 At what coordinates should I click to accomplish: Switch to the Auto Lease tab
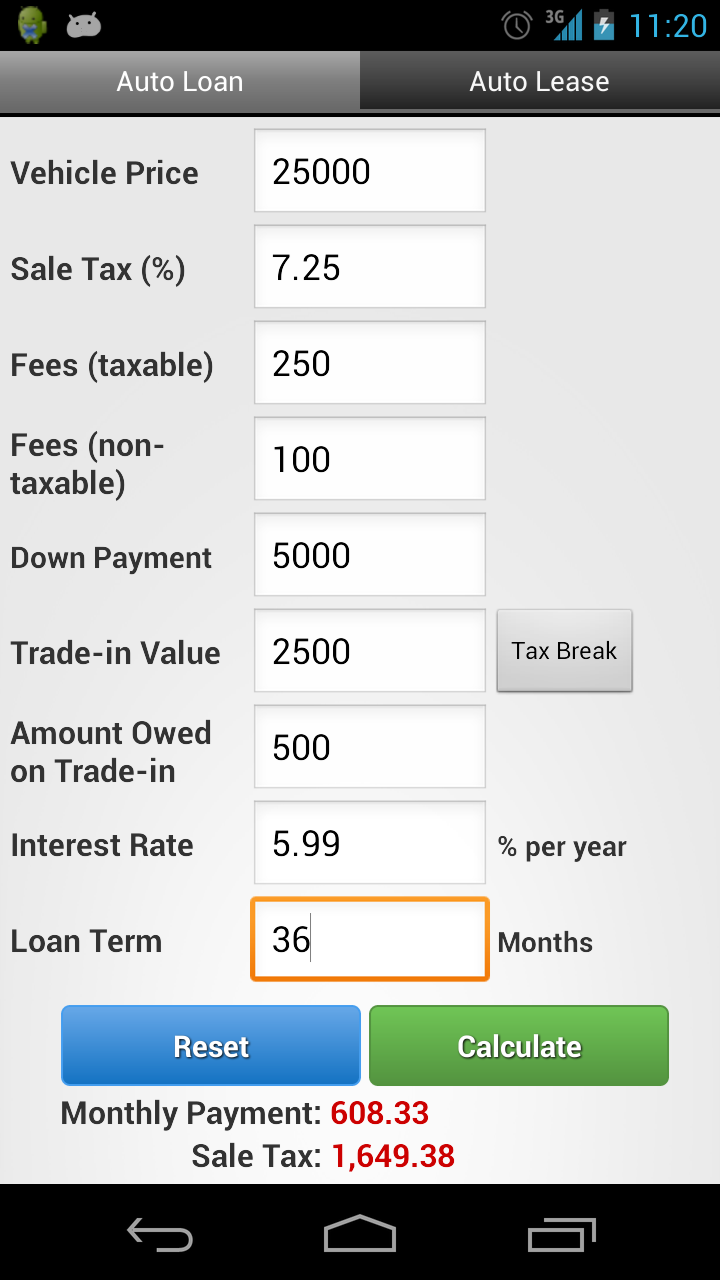pyautogui.click(x=540, y=82)
